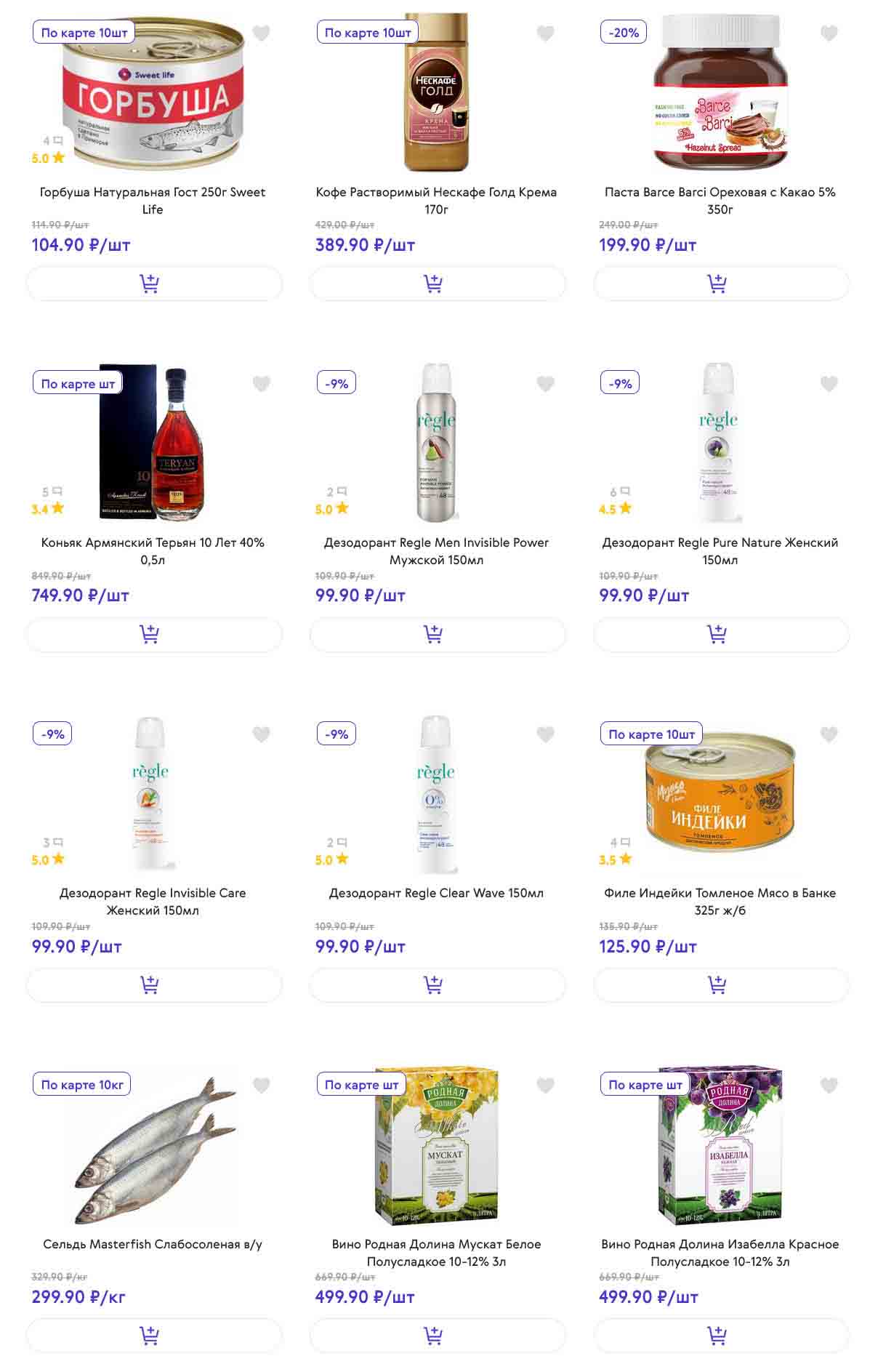
Task: Favorite the Горбуша Натуральная Sweet Life
Action: (261, 33)
